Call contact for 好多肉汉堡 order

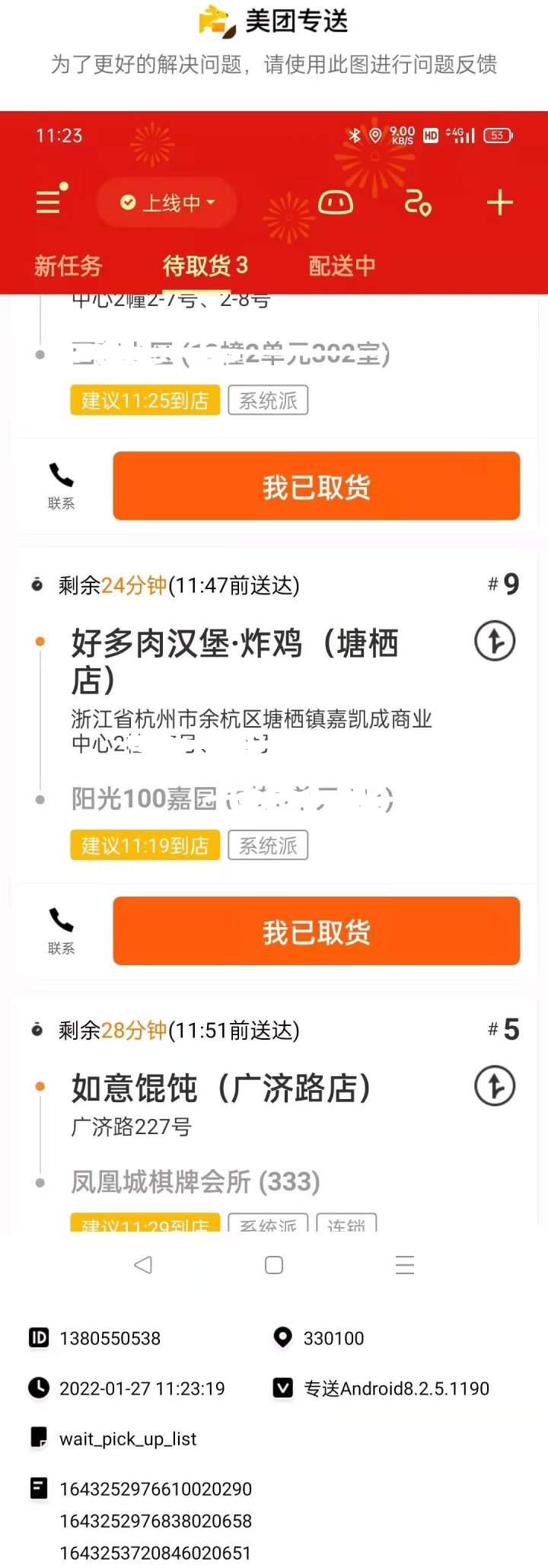61,930
